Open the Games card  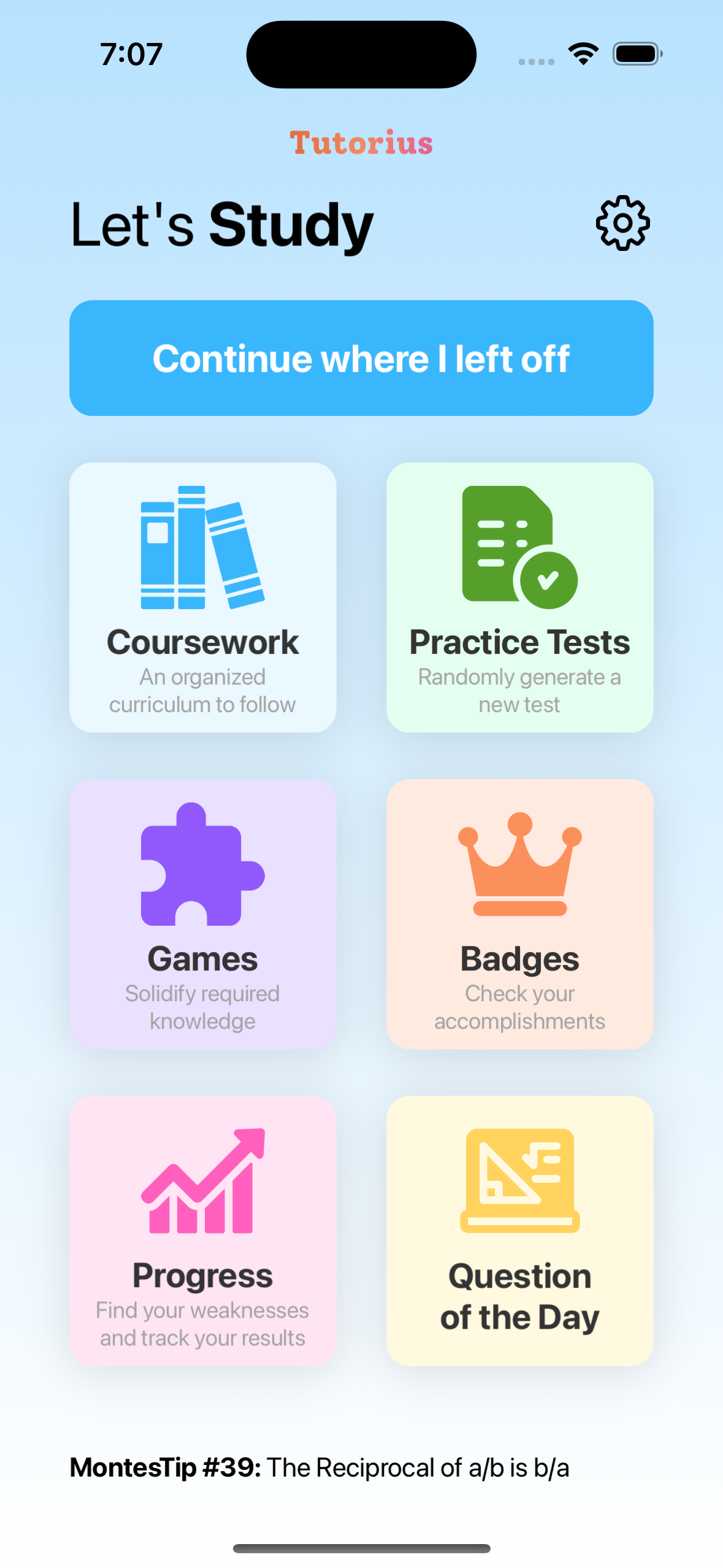pos(203,914)
